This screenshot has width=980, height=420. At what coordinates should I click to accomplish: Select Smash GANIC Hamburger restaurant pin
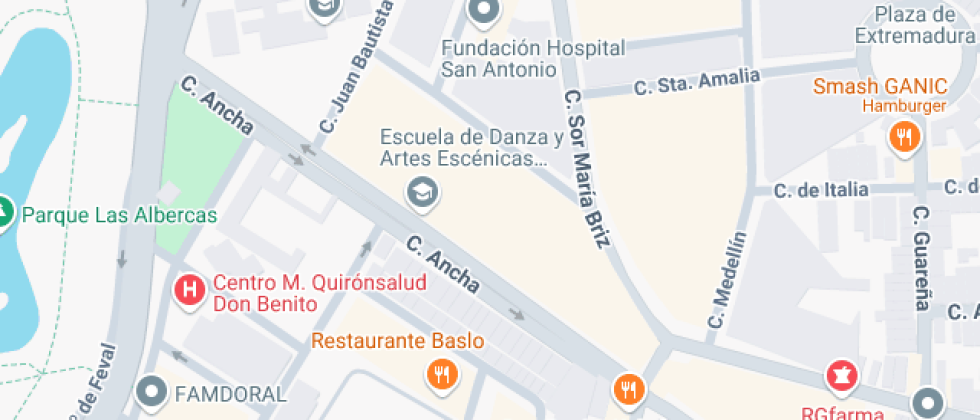click(905, 137)
